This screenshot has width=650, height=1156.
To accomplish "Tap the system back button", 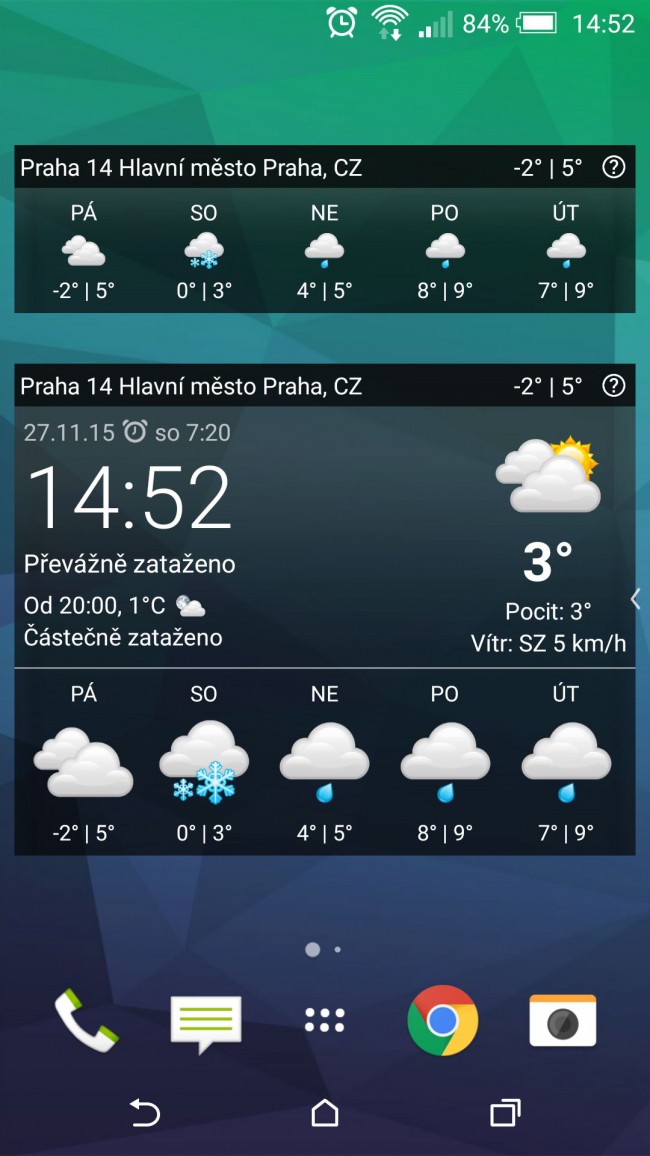I will (x=145, y=1112).
